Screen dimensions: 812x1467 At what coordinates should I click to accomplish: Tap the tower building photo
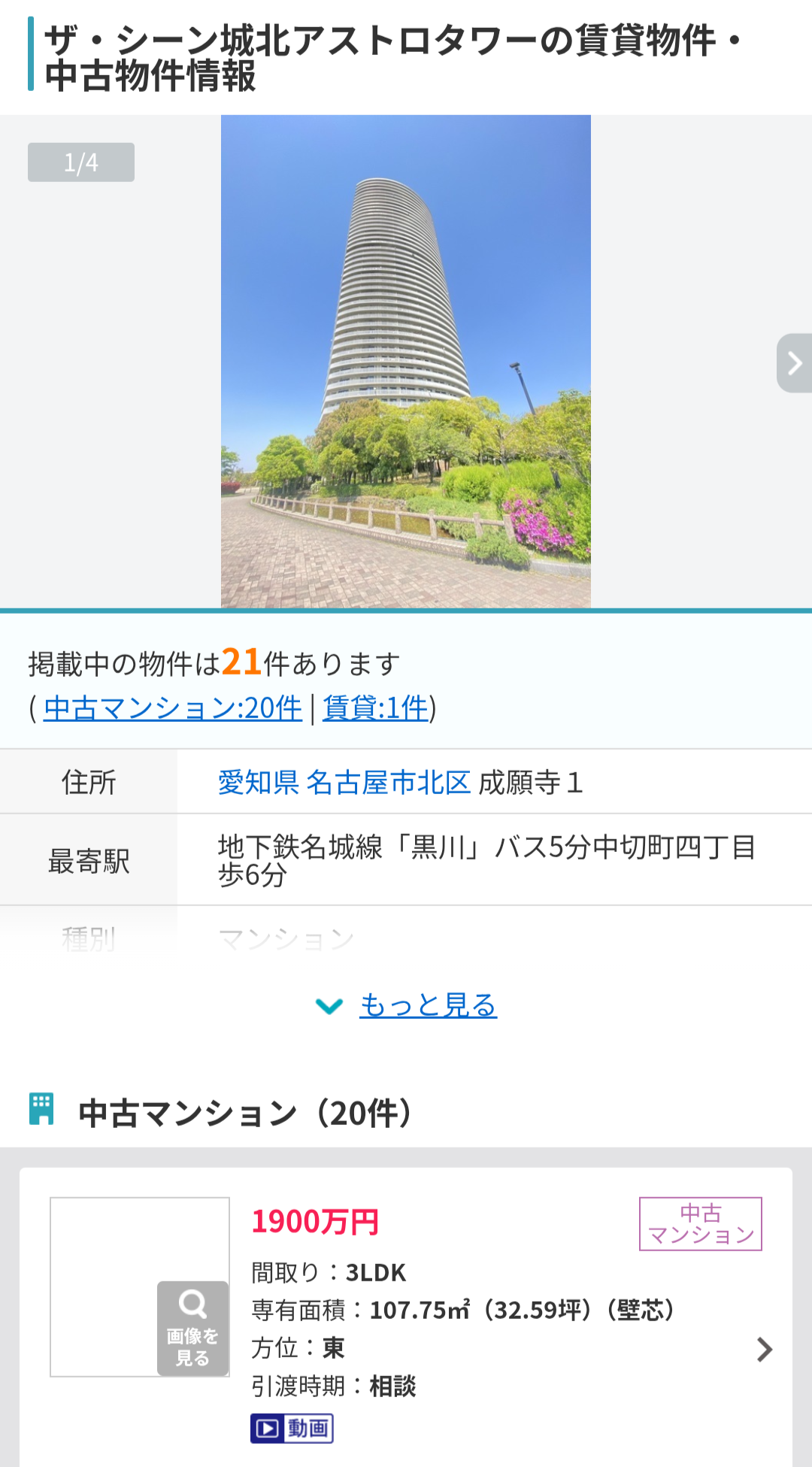click(x=405, y=361)
